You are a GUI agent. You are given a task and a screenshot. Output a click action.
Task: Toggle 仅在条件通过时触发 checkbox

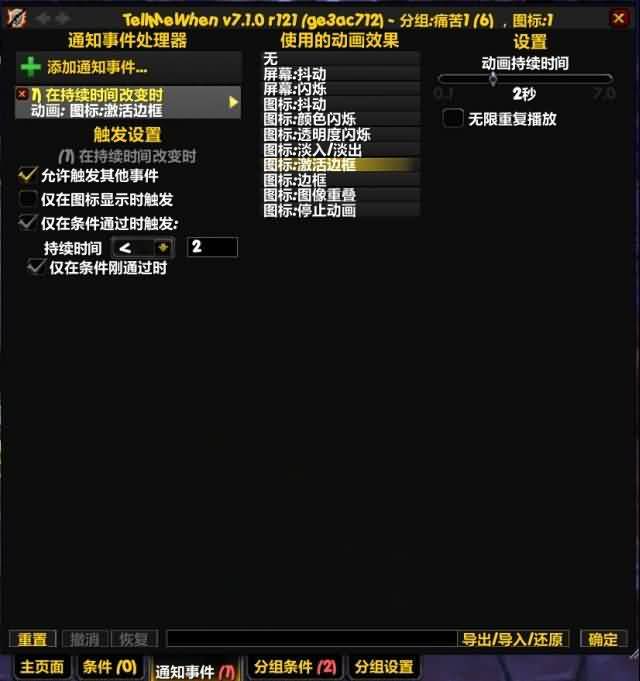click(x=28, y=222)
